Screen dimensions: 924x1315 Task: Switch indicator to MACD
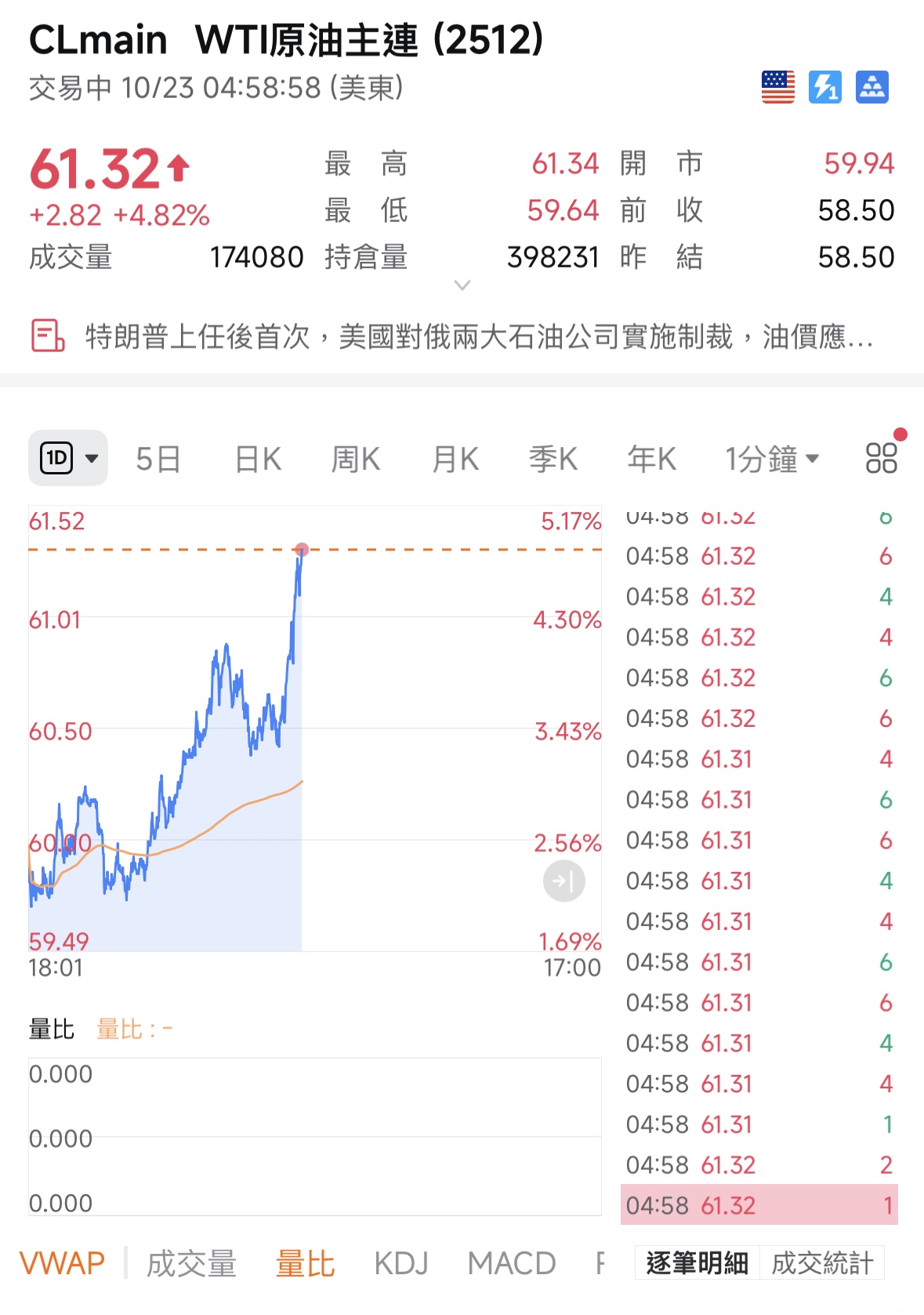512,1263
